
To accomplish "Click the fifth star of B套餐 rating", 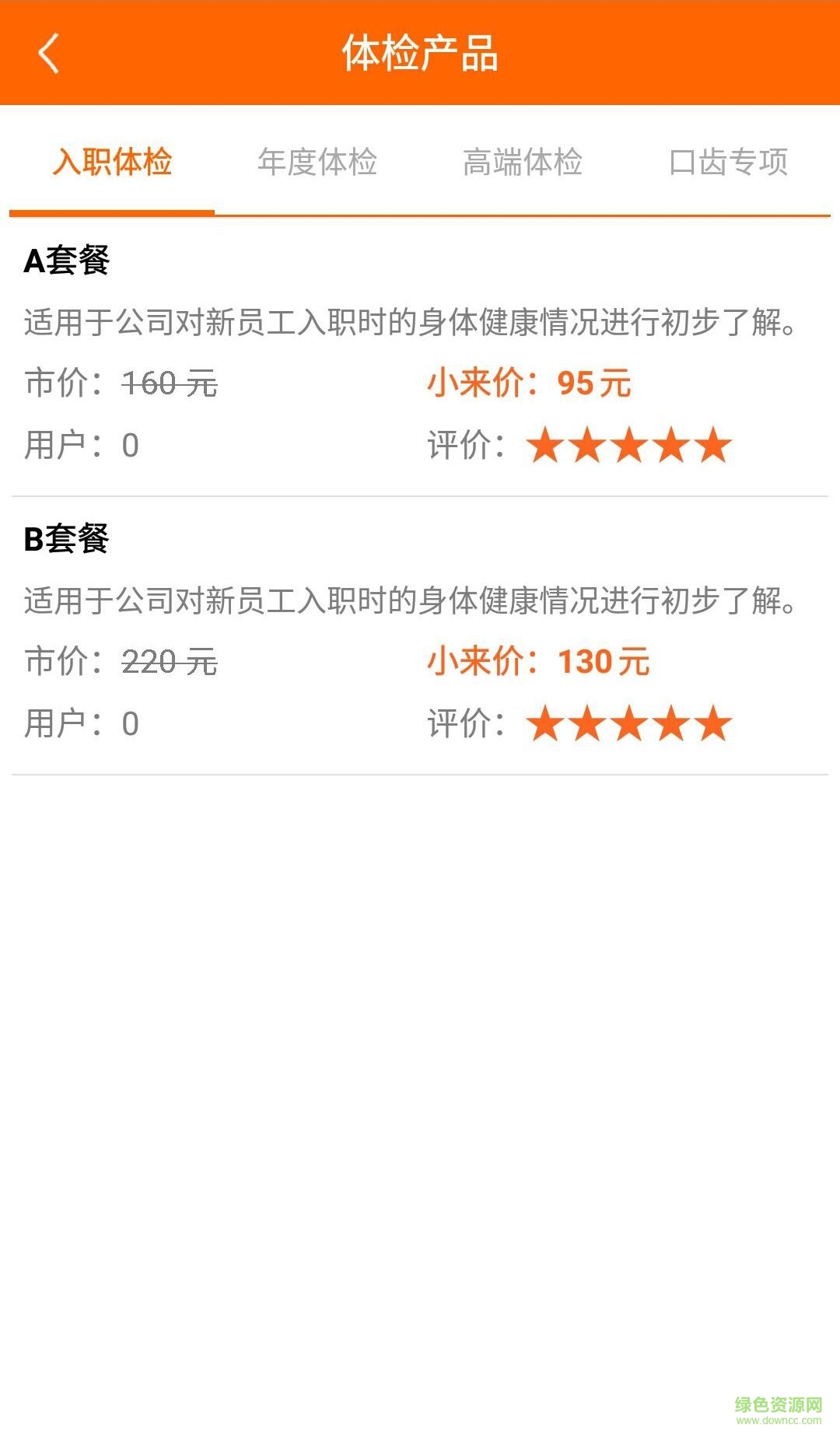I will coord(714,723).
